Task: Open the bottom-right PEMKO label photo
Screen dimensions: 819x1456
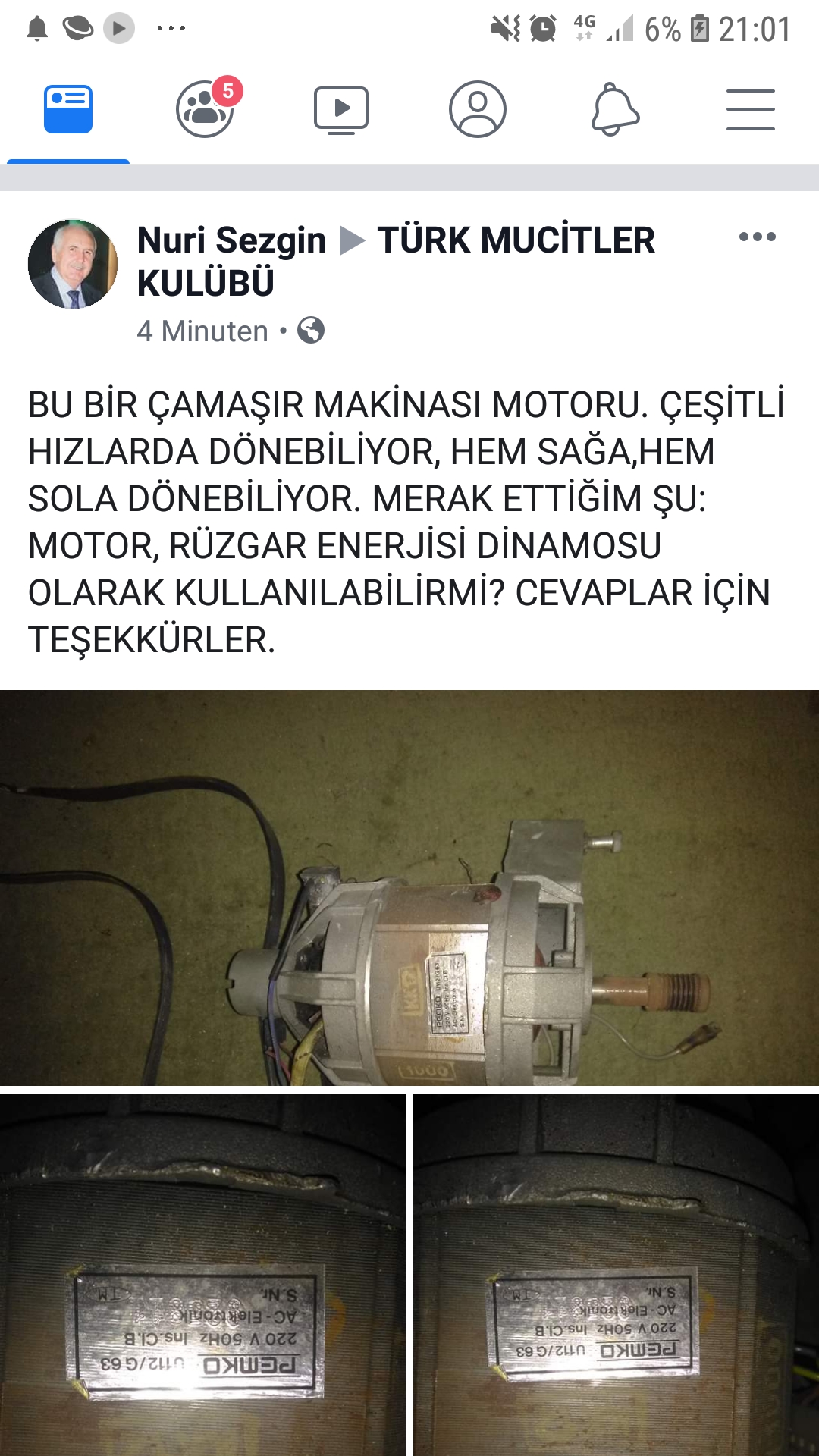Action: pyautogui.click(x=616, y=1274)
